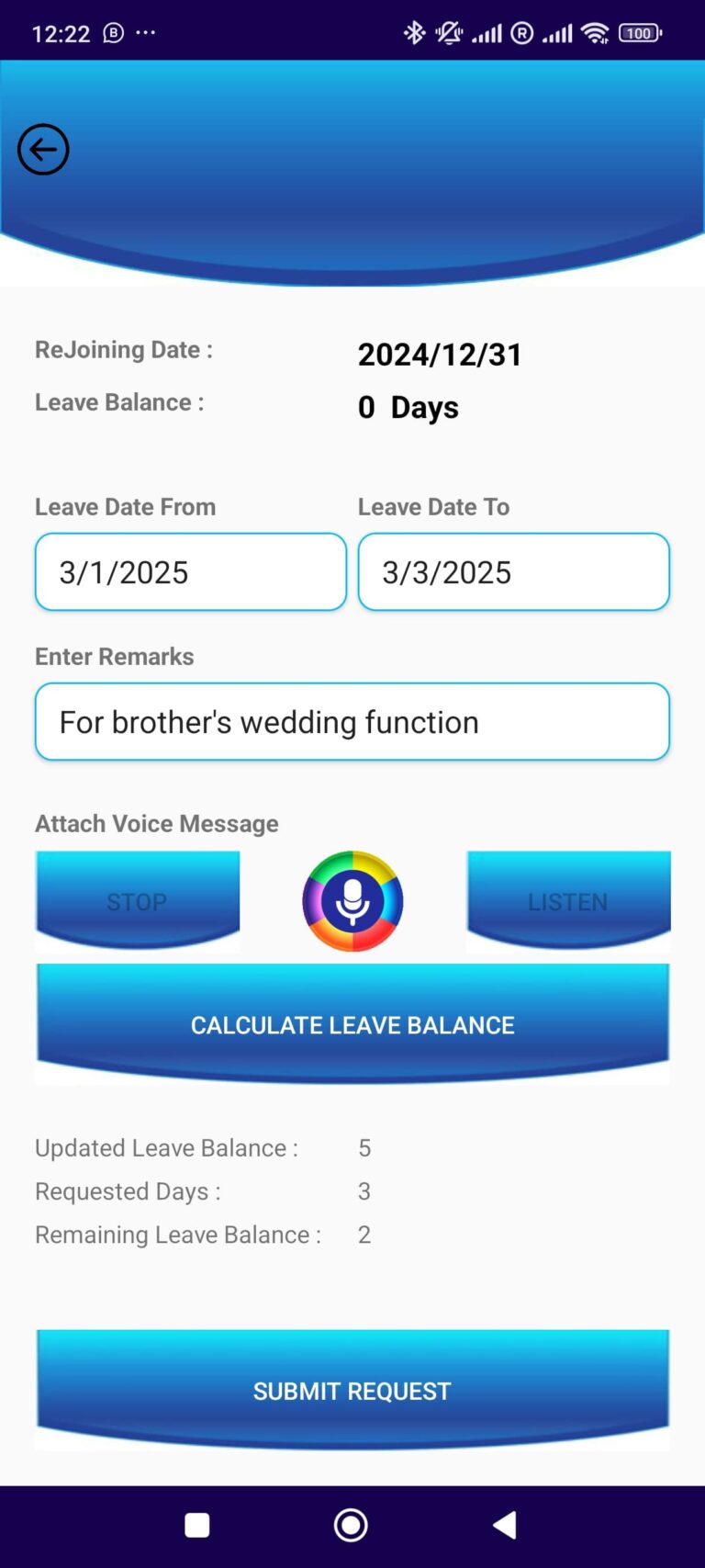Change the Leave Date To field

(513, 572)
